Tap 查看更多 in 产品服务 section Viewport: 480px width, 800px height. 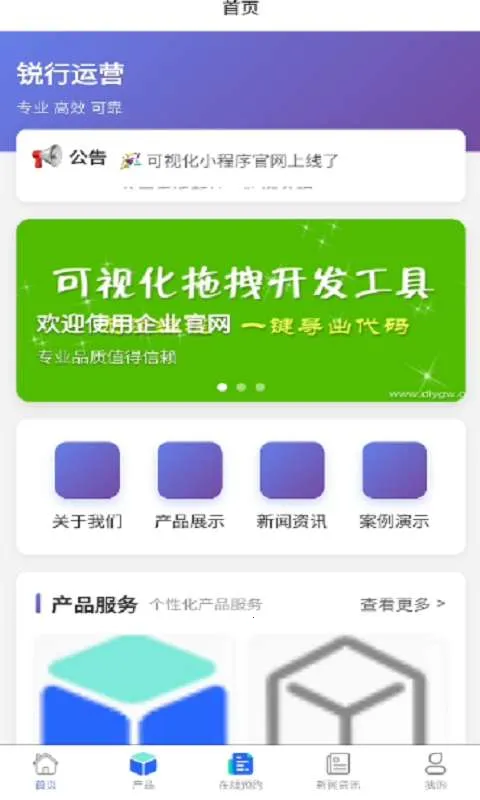click(x=402, y=605)
